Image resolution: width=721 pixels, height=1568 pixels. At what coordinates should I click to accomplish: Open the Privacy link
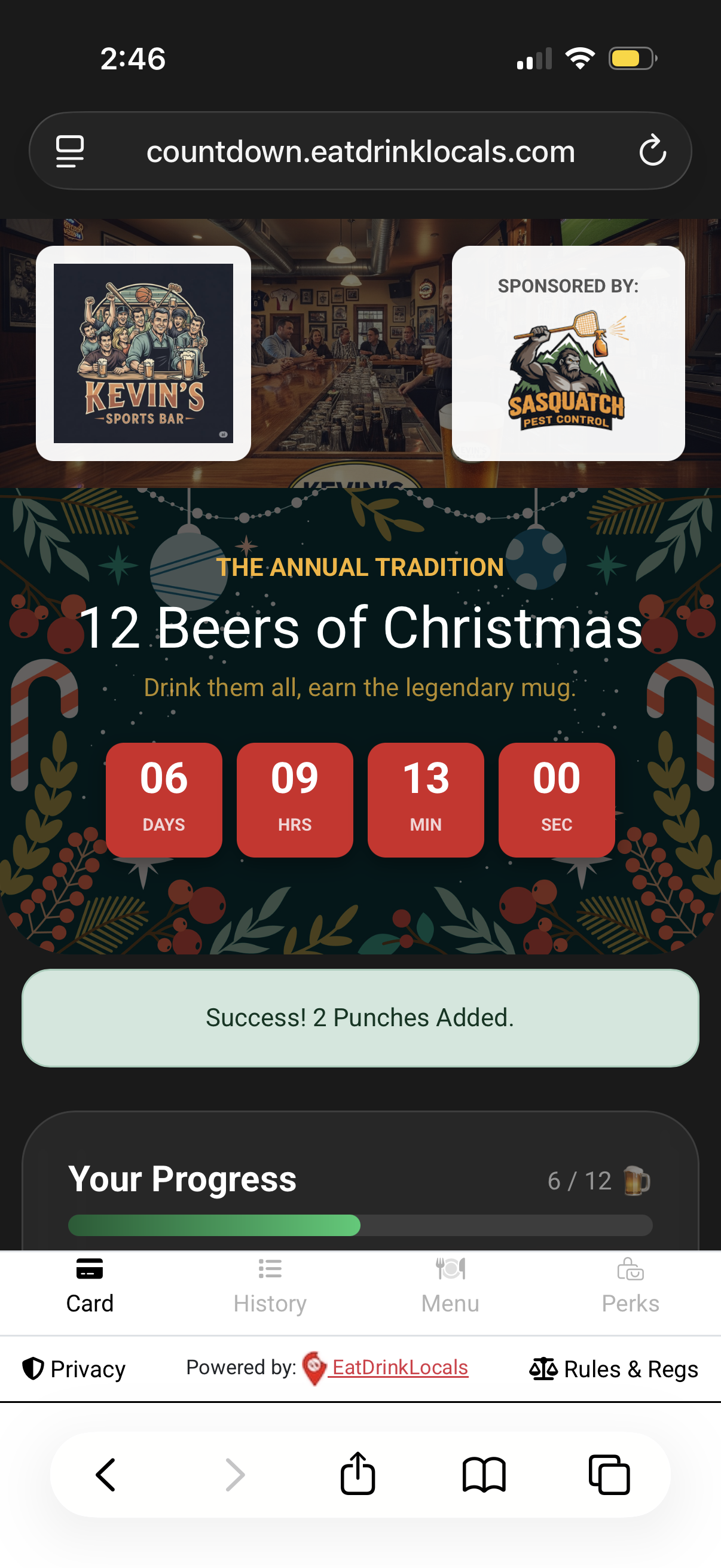point(74,1369)
